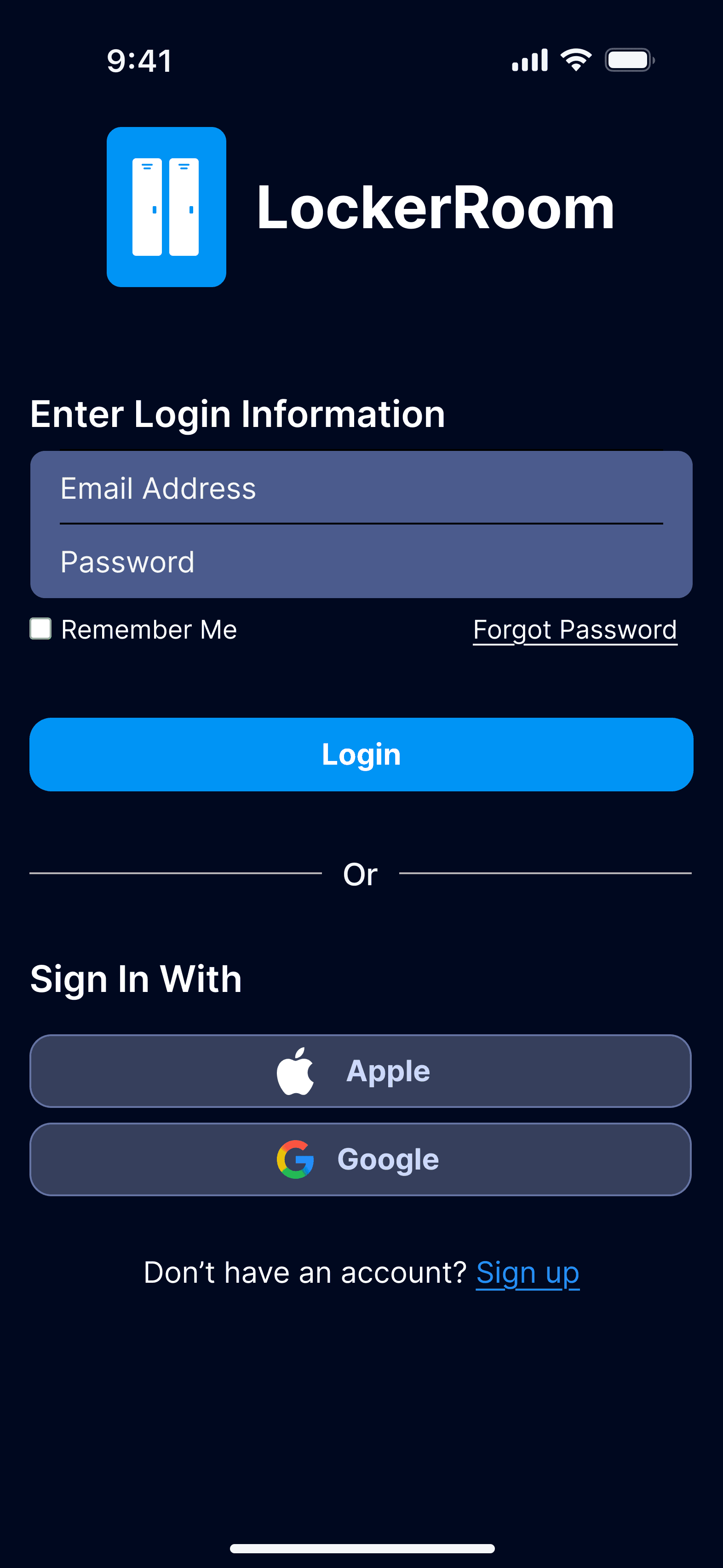
Task: Click the Password input field
Action: (x=361, y=562)
